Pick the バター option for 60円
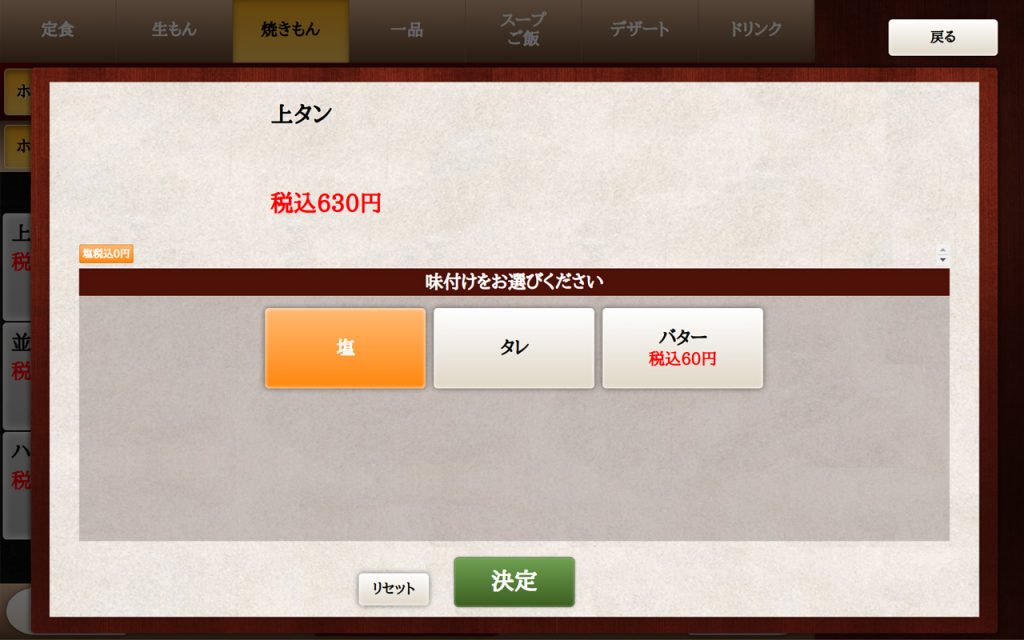This screenshot has height=640, width=1024. (x=682, y=348)
